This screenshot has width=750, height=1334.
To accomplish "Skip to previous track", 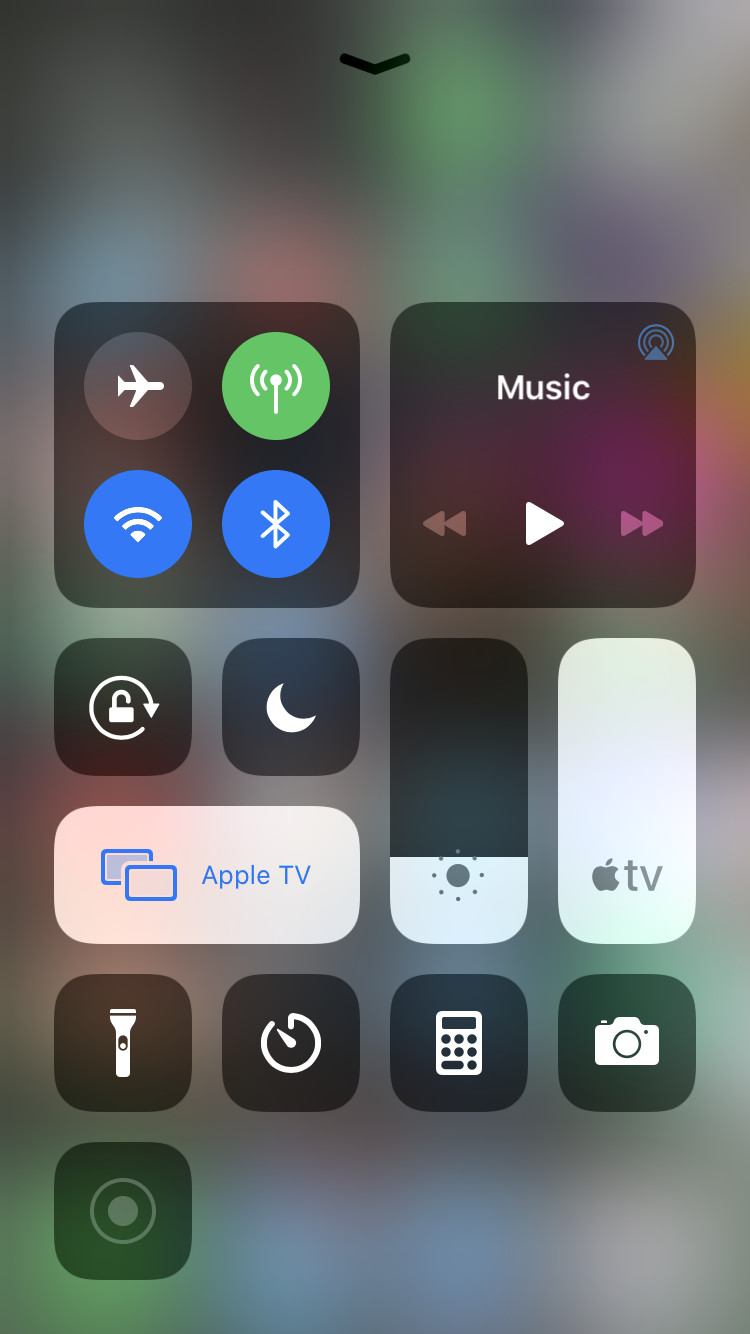I will 444,523.
